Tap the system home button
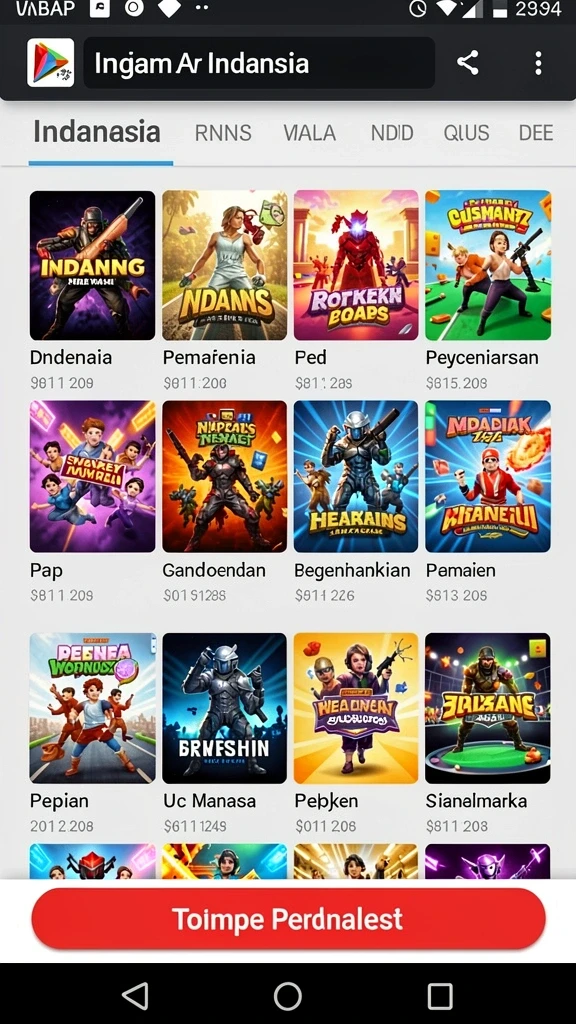Screen dimensions: 576x1024 (287, 997)
